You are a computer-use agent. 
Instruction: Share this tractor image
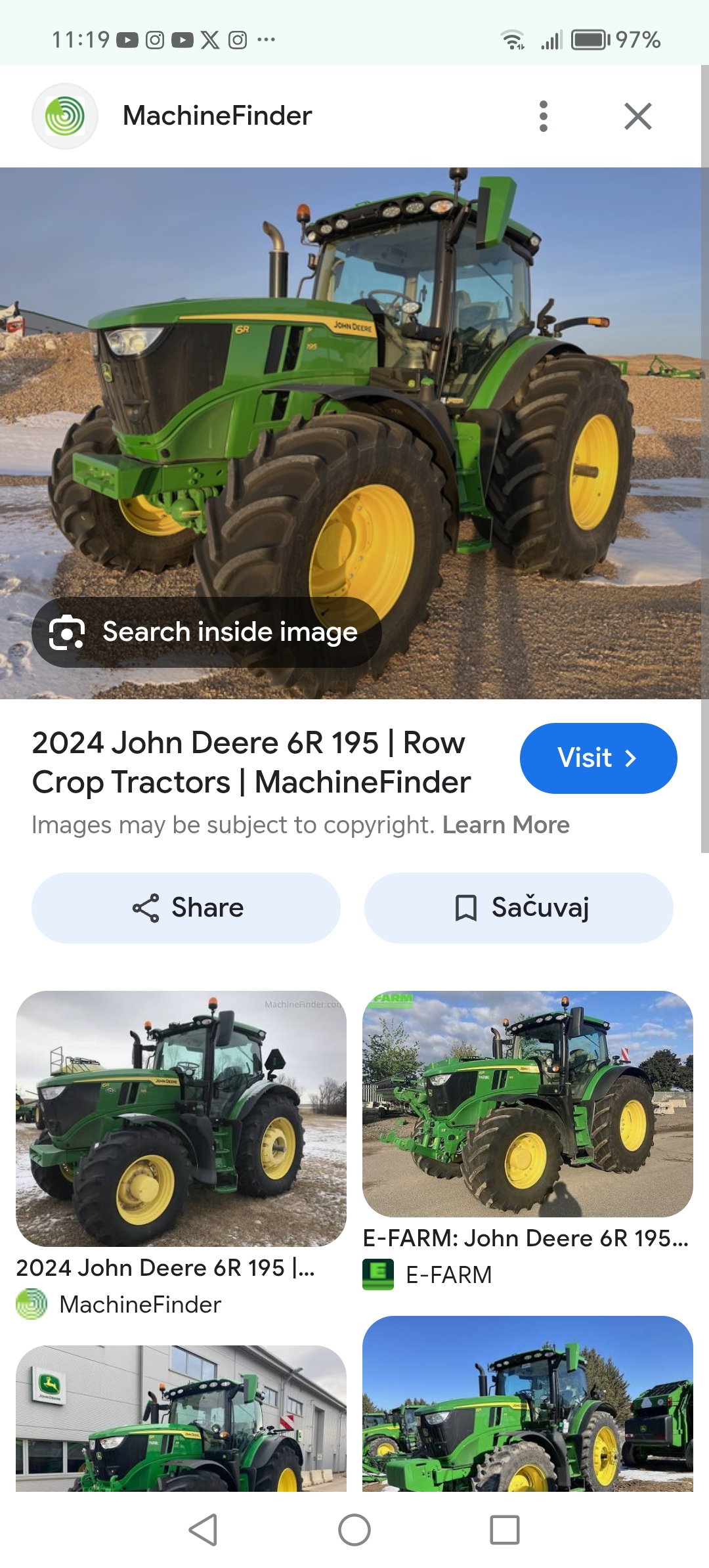[186, 907]
